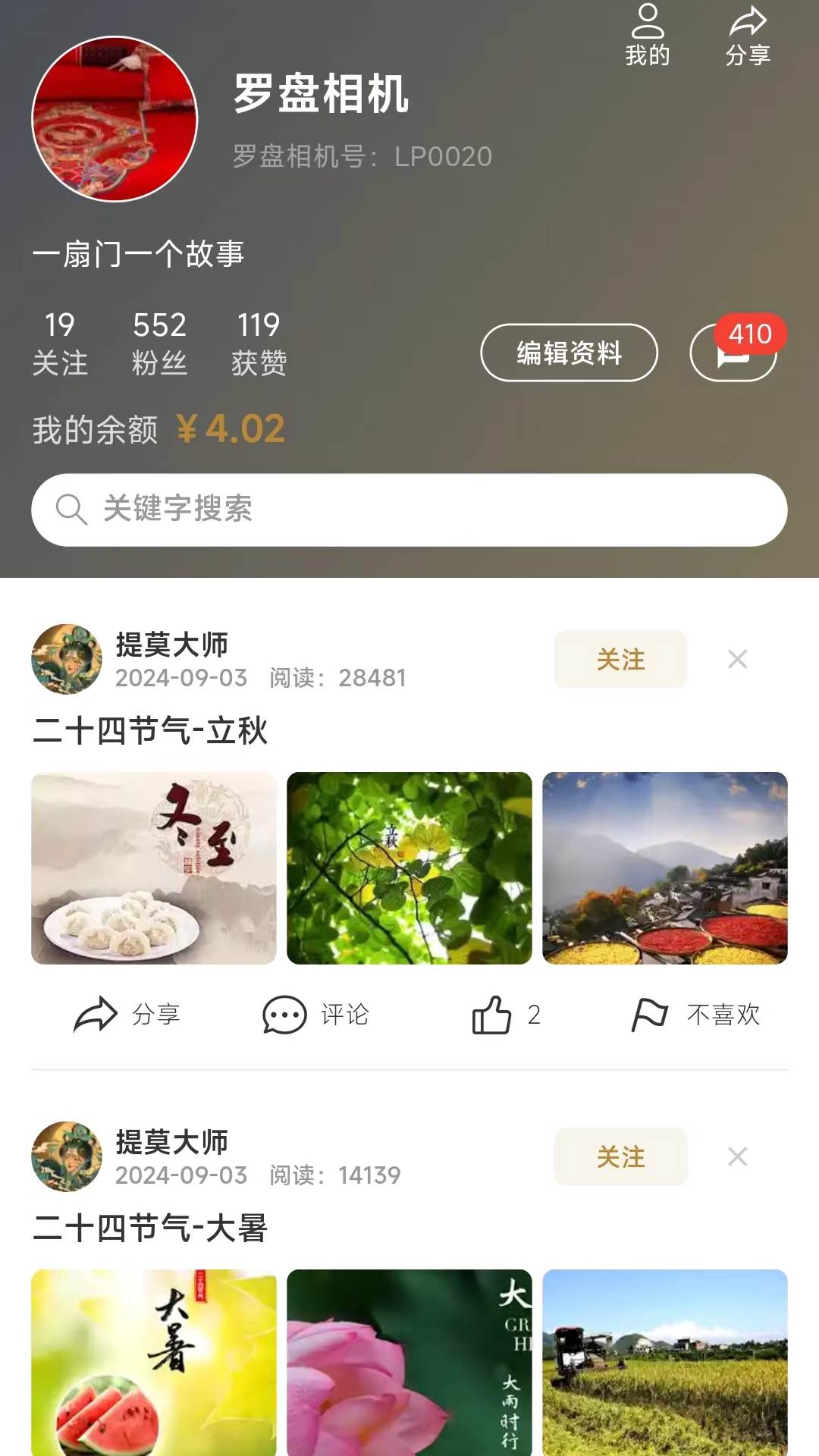
Task: Open the 我的 profile icon at top
Action: pyautogui.click(x=648, y=34)
